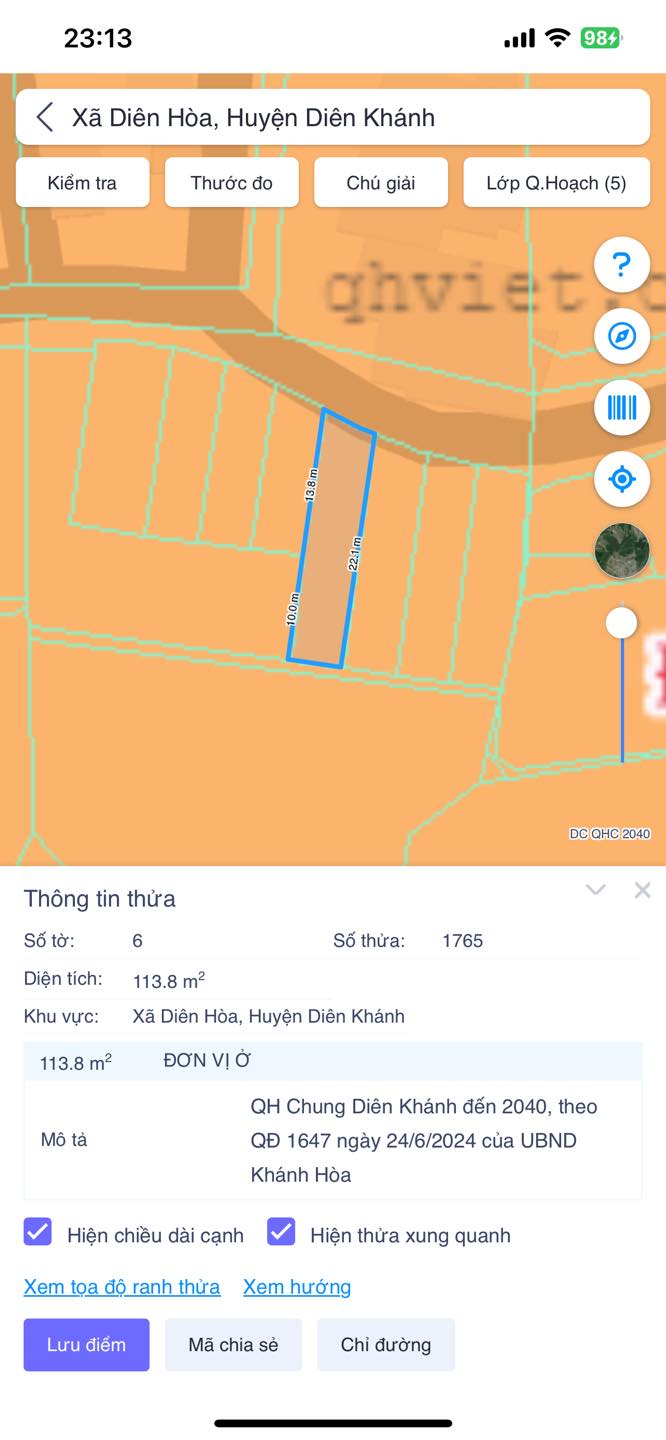Open Xem tọa độ ranh thửa link
The image size is (666, 1440).
point(122,1287)
